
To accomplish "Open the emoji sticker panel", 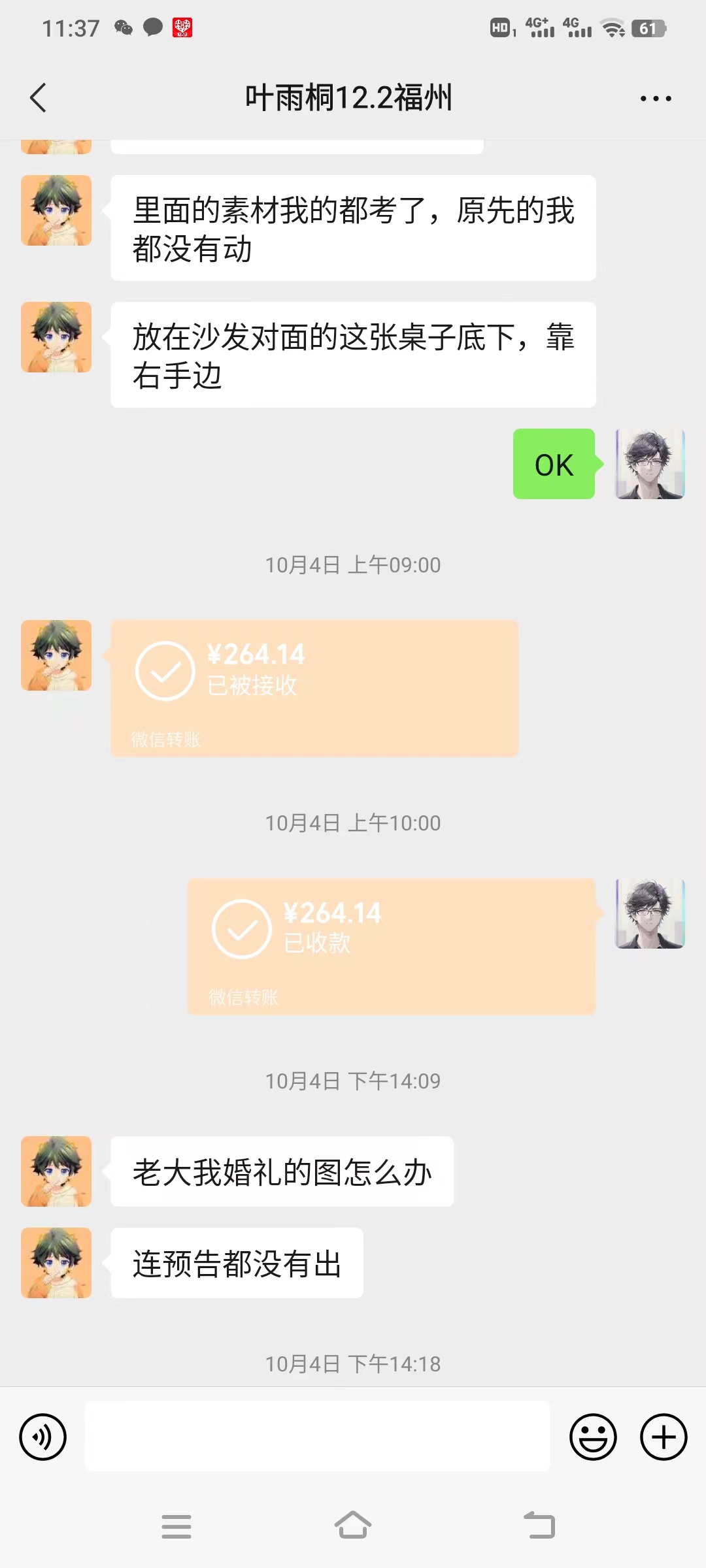I will click(x=593, y=1437).
